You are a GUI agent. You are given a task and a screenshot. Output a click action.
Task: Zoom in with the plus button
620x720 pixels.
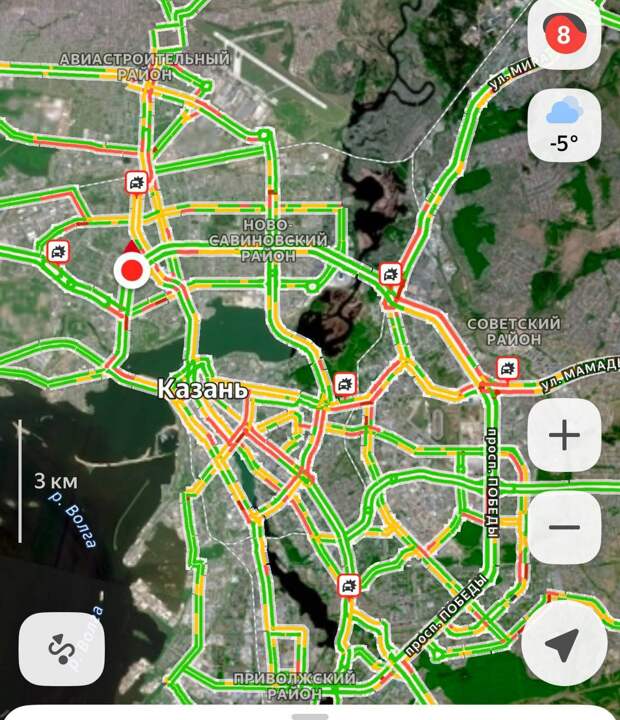564,436
